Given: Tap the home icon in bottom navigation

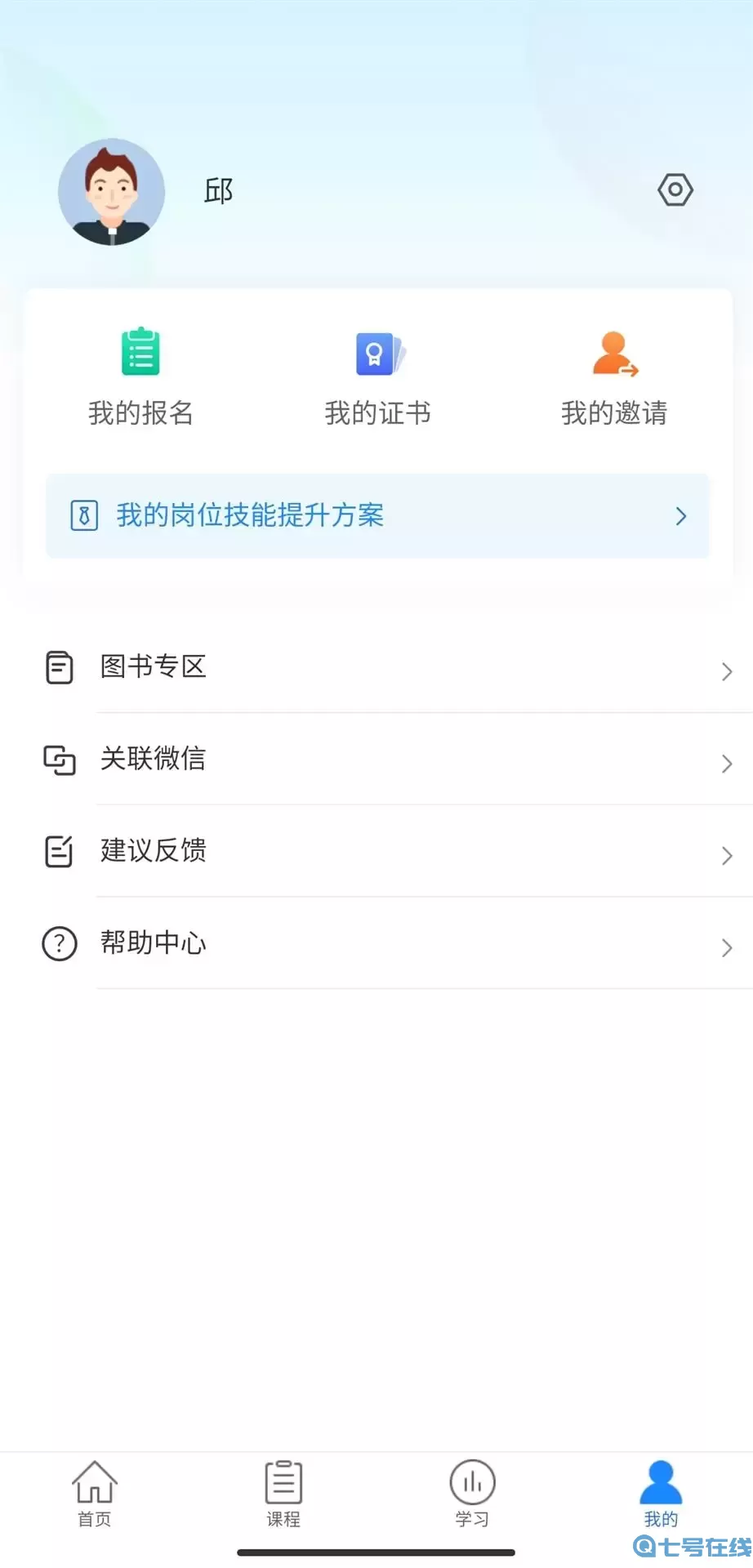Looking at the screenshot, I should tap(94, 1480).
